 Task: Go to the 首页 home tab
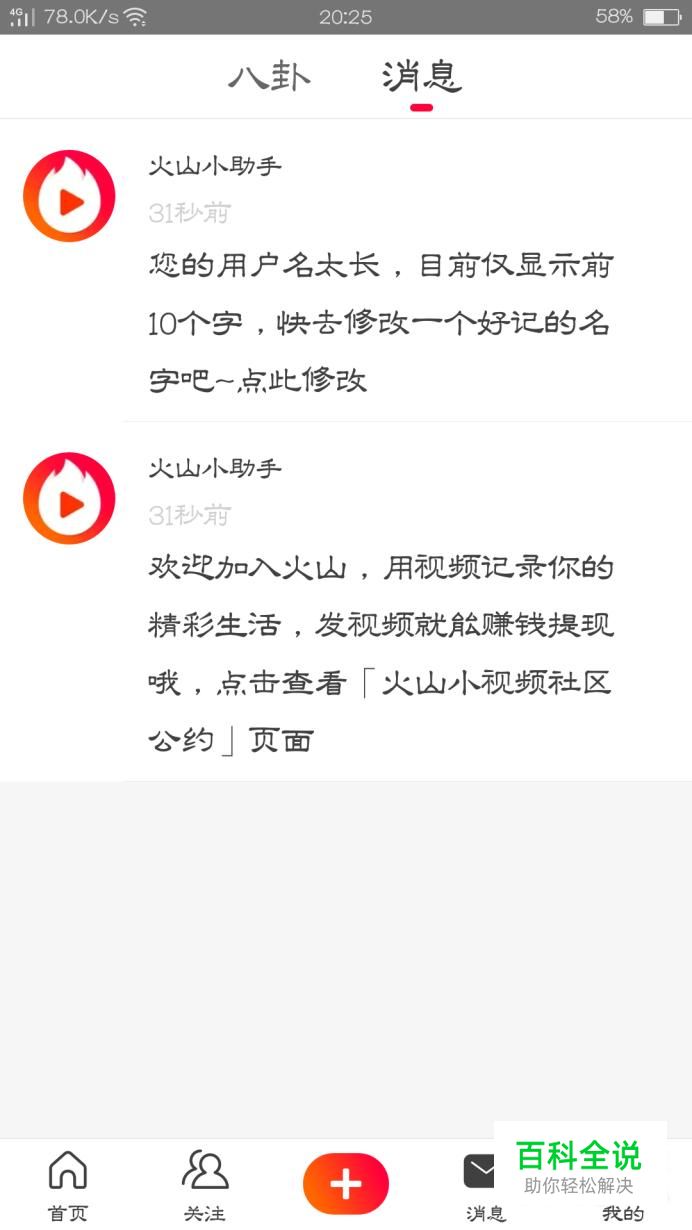pyautogui.click(x=68, y=1185)
